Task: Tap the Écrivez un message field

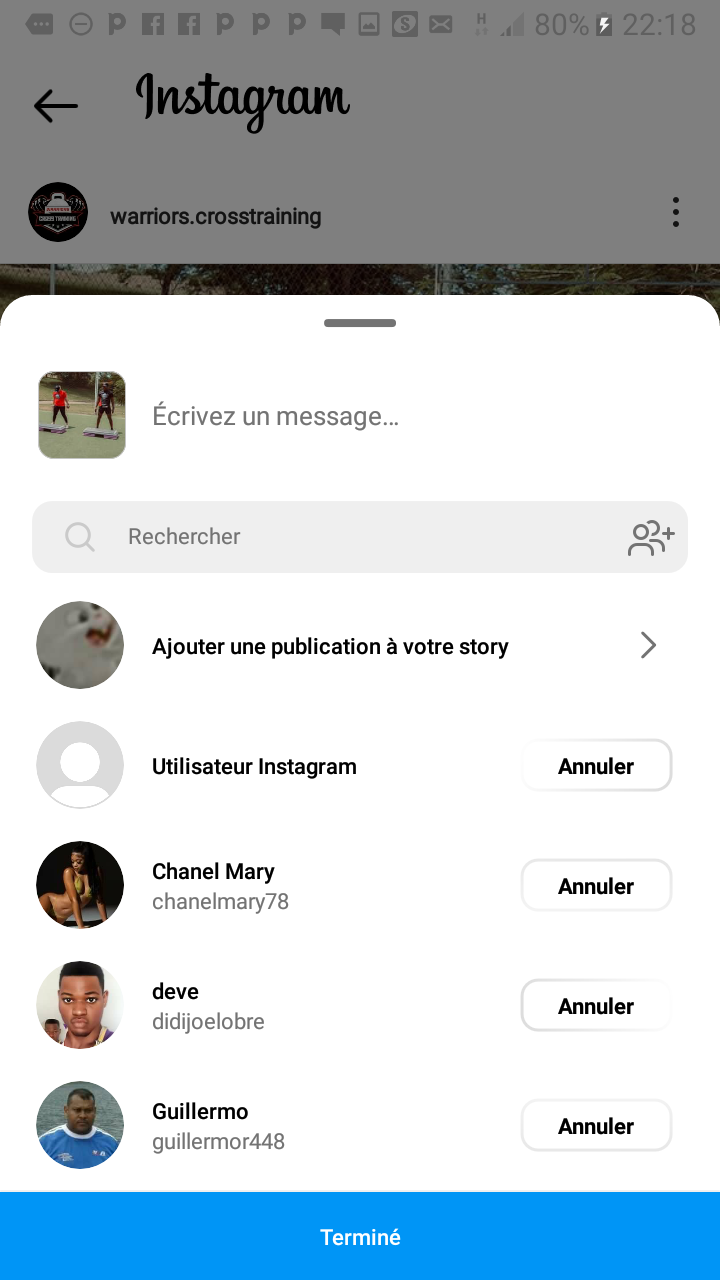Action: click(x=400, y=416)
